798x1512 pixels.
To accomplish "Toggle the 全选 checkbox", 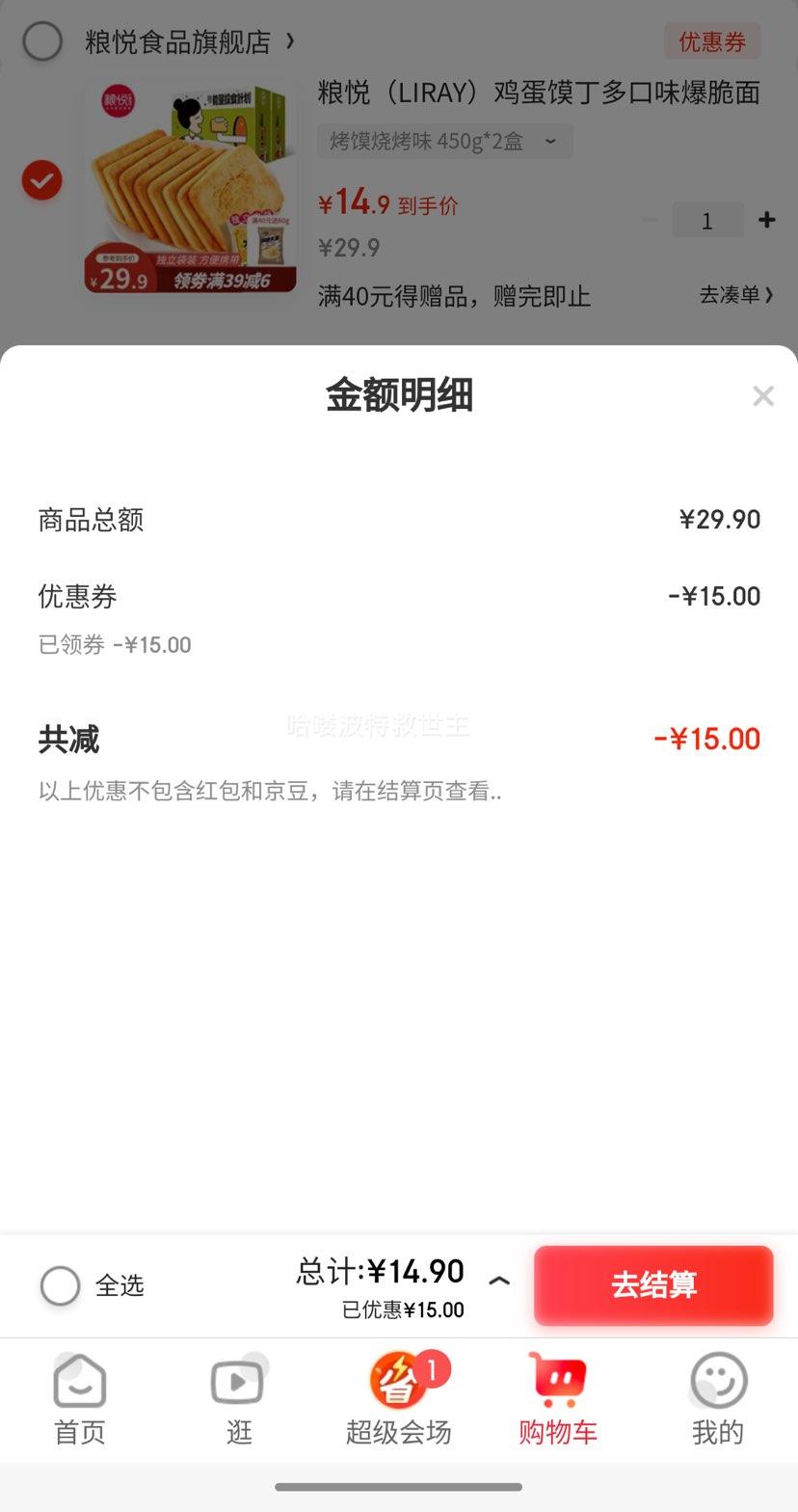I will click(60, 1285).
